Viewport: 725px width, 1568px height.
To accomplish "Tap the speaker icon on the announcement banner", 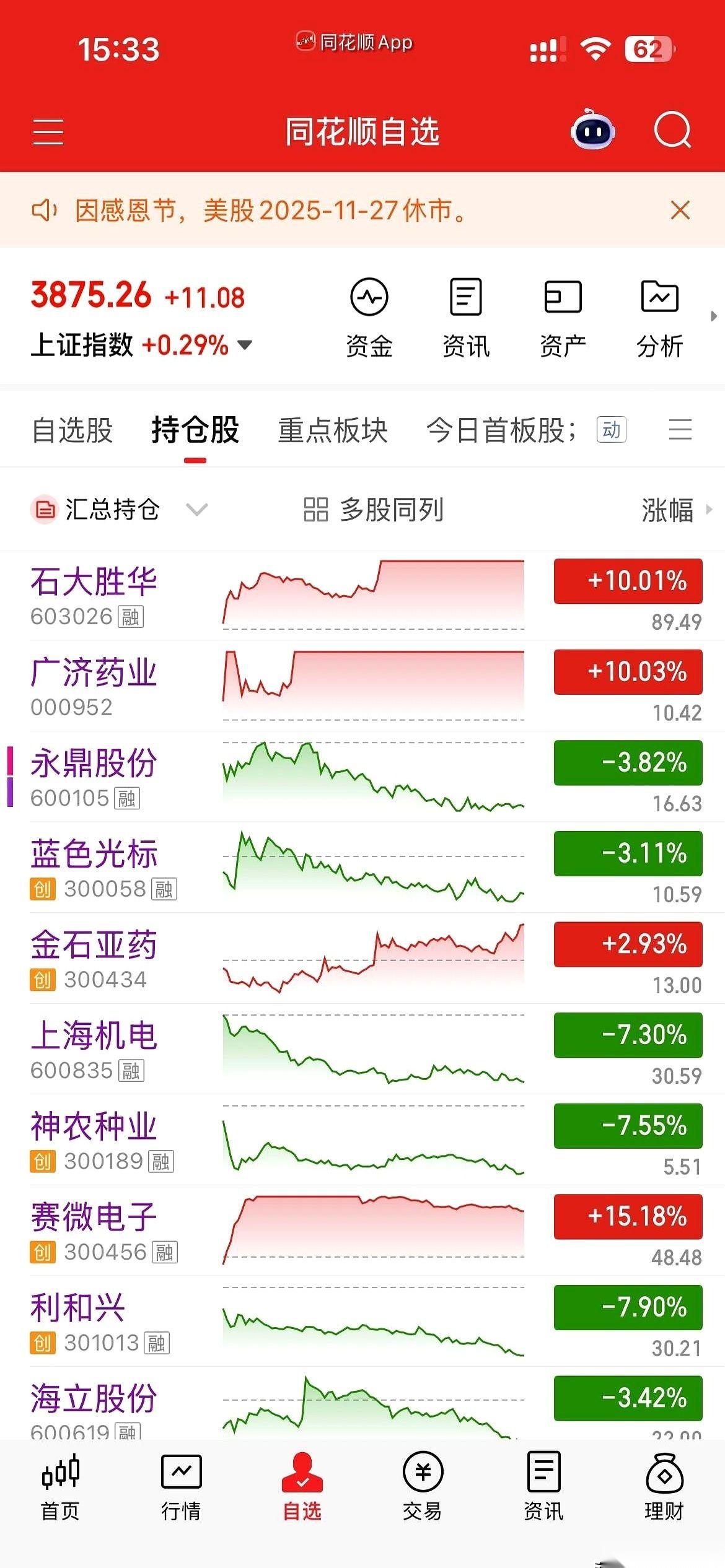I will pos(45,211).
